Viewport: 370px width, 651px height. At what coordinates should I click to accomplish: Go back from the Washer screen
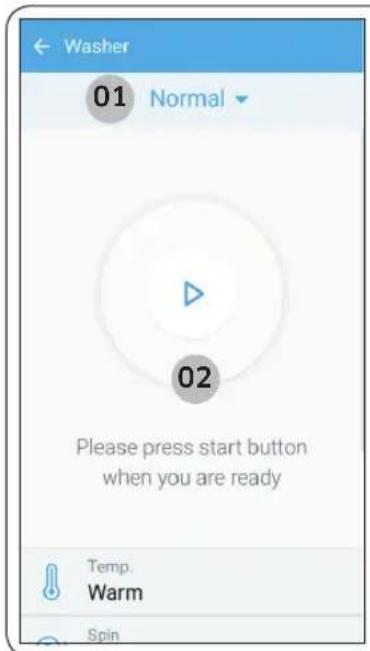[42, 47]
